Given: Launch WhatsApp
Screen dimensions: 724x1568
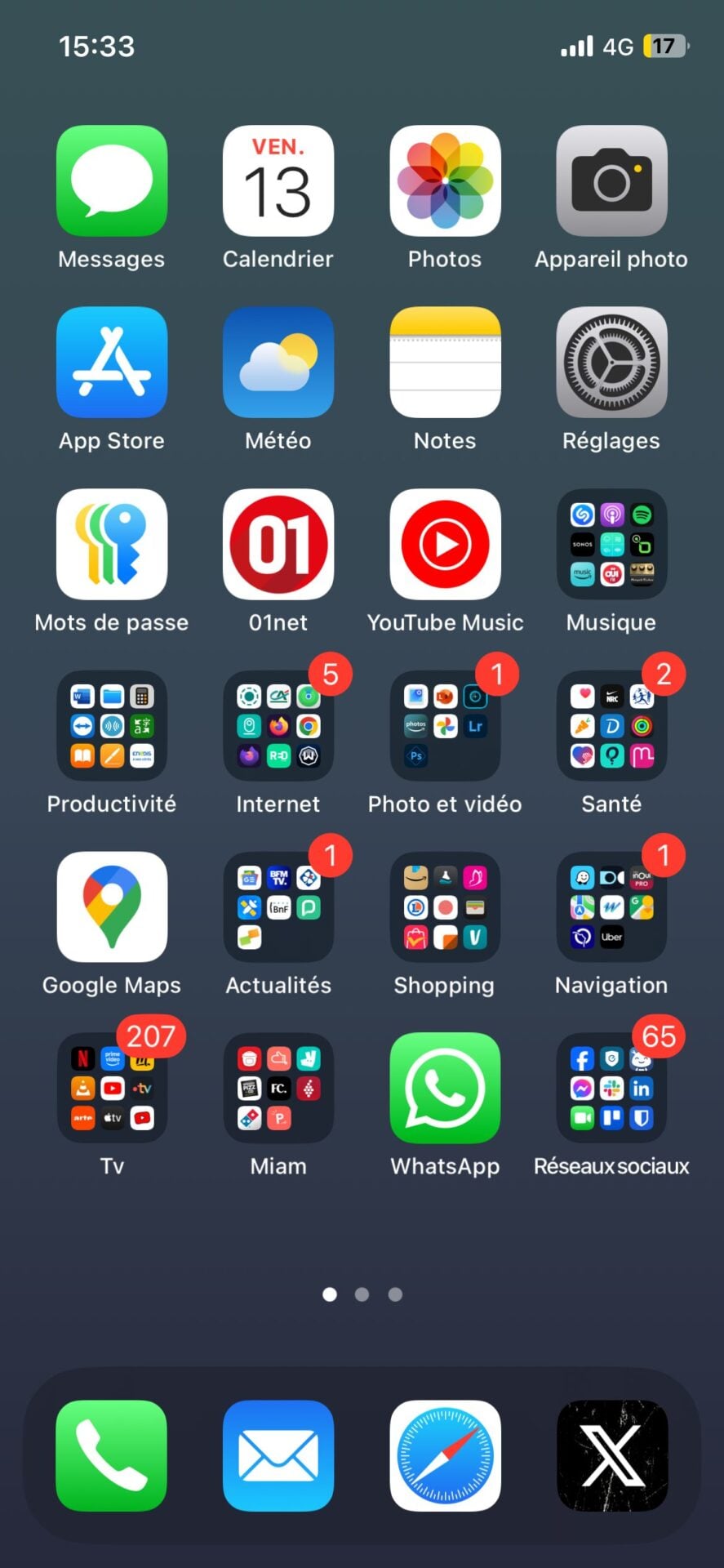Looking at the screenshot, I should [445, 1088].
